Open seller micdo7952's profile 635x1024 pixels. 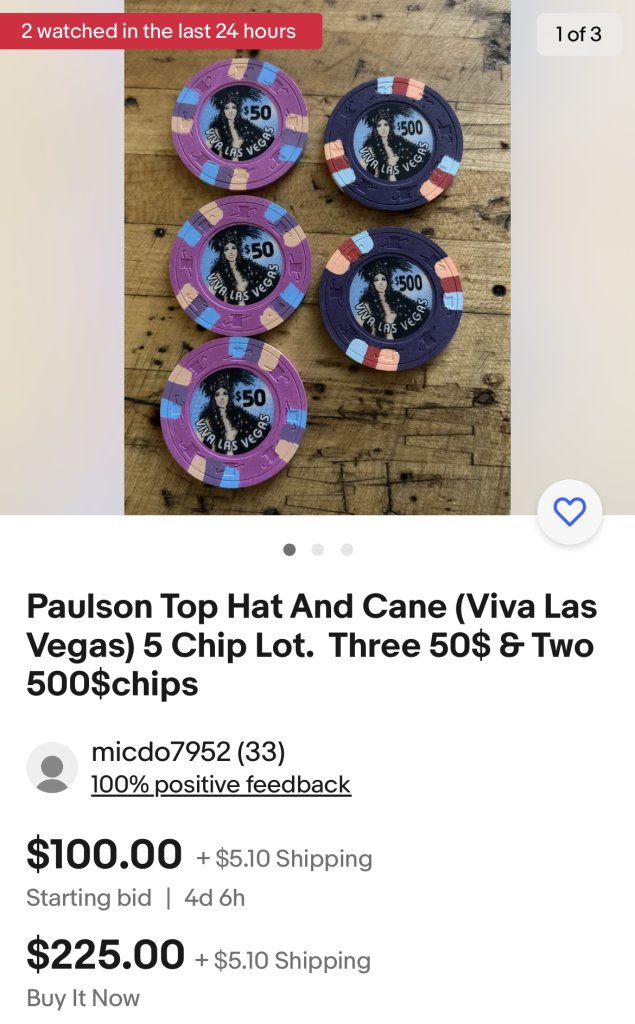point(188,752)
